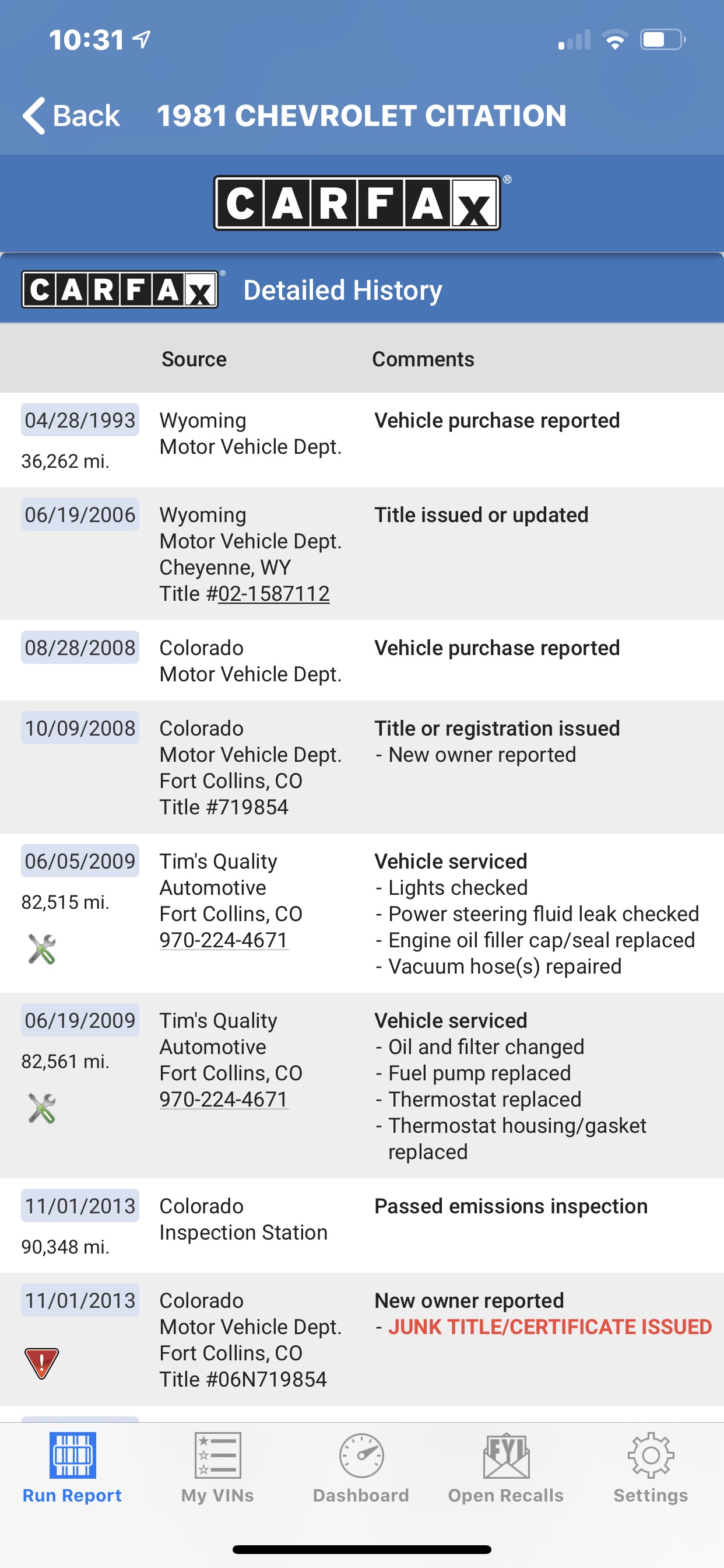This screenshot has height=1568, width=724.
Task: Open the Open Recalls tab
Action: click(506, 1468)
